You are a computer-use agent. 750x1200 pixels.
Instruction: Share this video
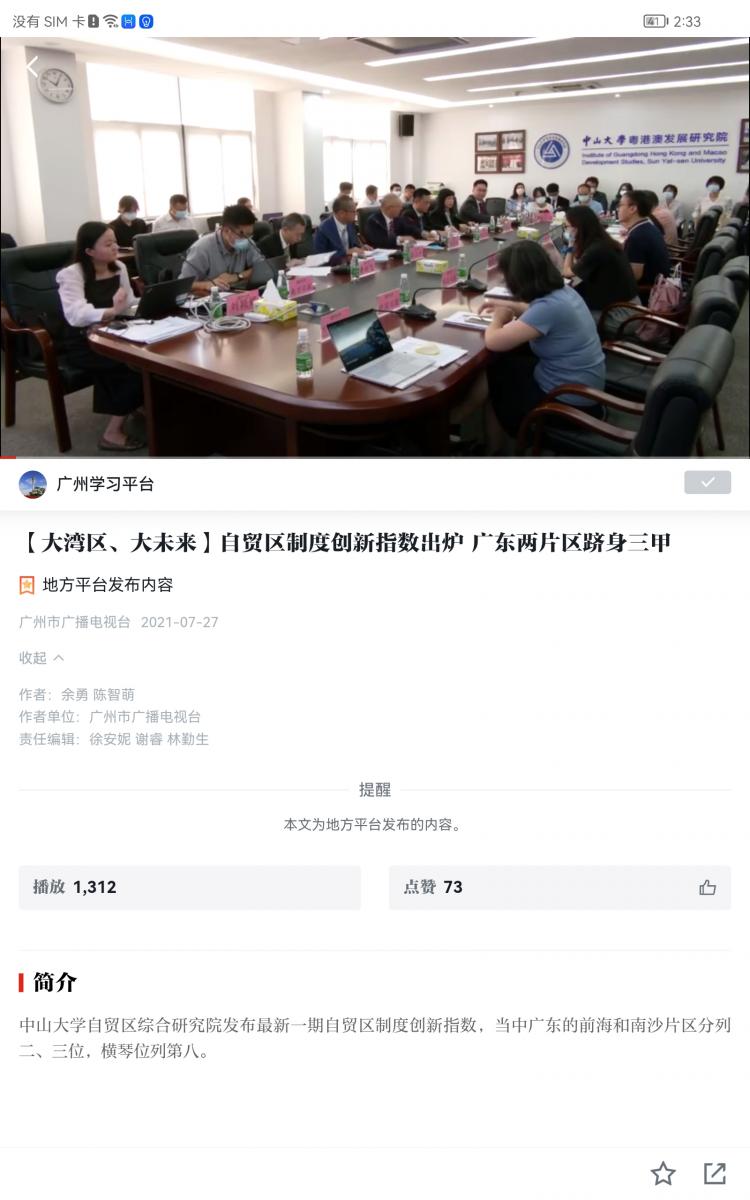pyautogui.click(x=714, y=1173)
